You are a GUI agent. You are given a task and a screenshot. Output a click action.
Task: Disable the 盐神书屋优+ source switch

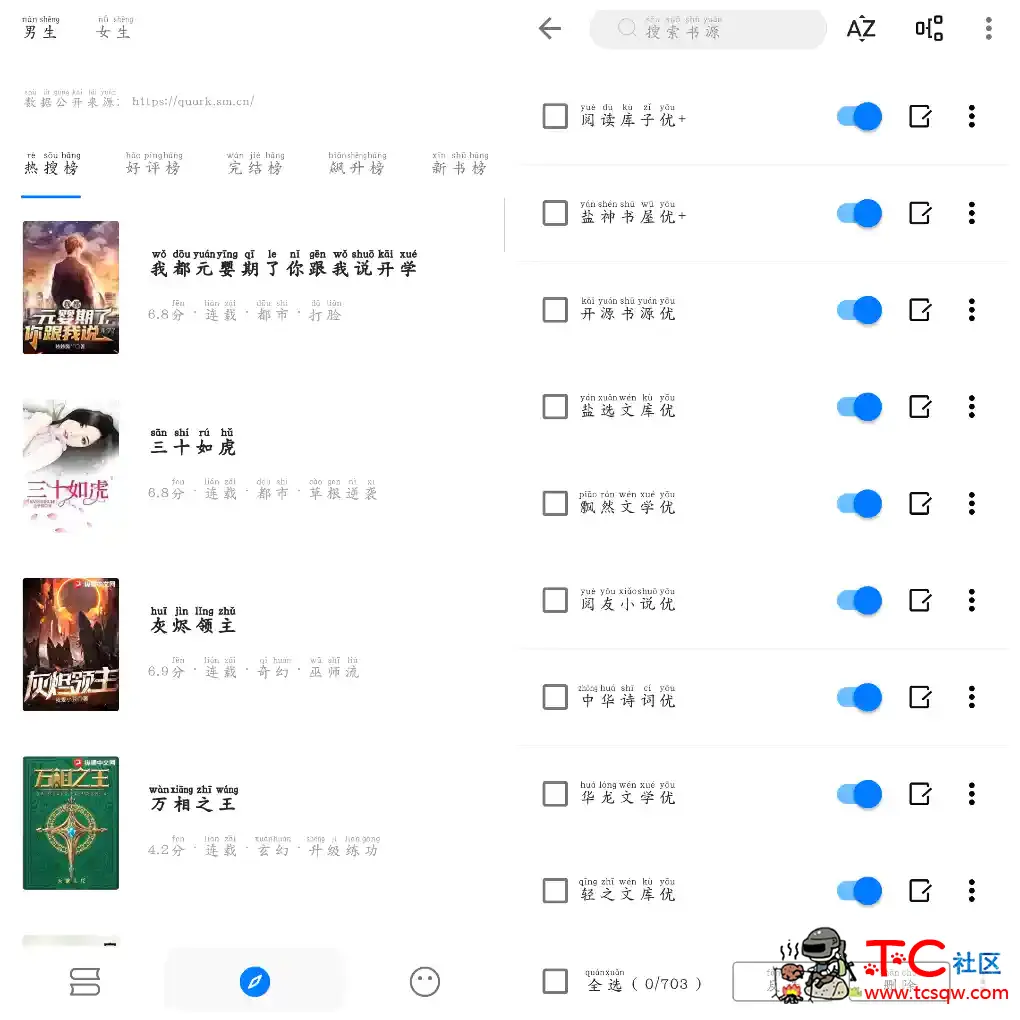point(860,213)
